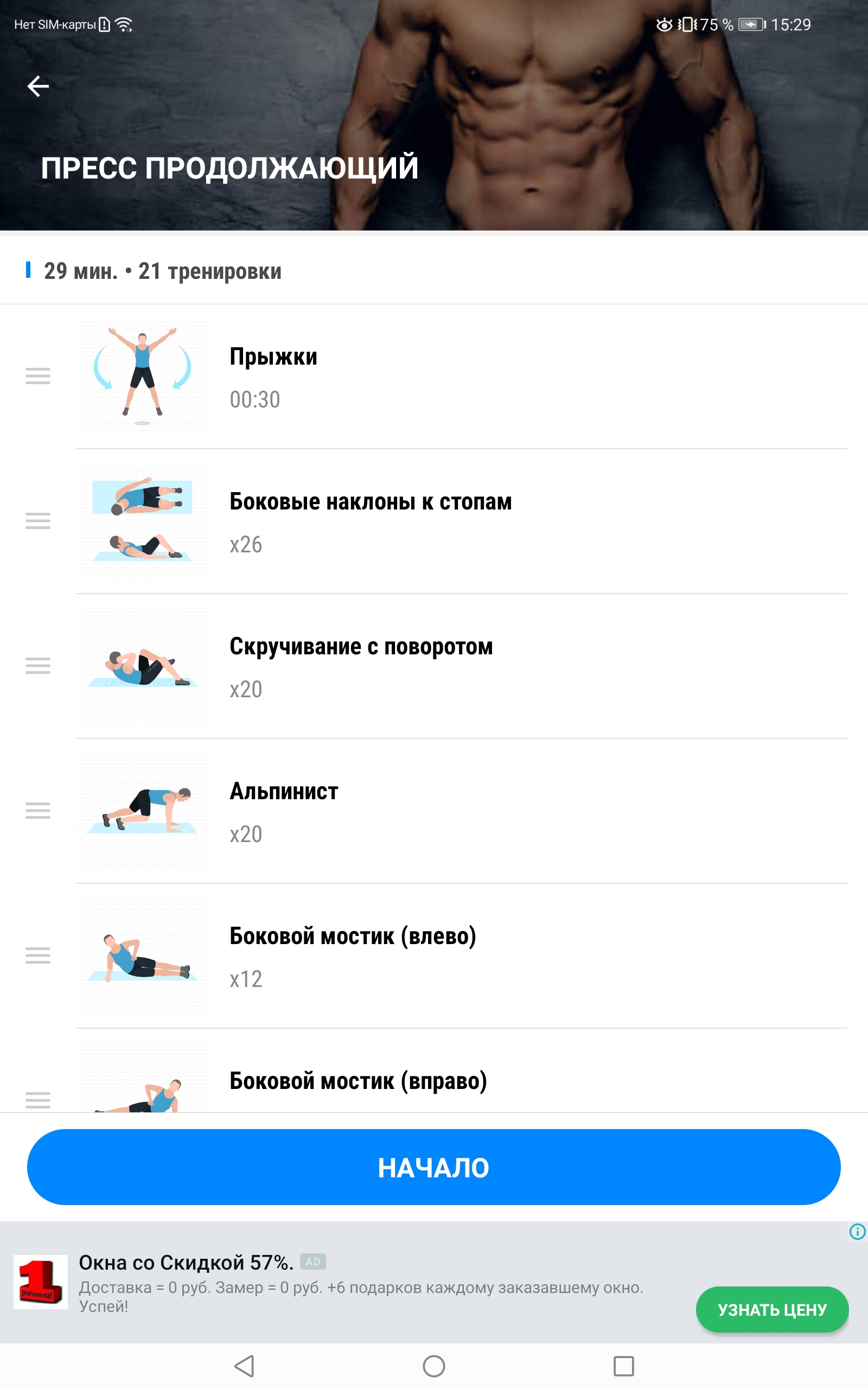Start the workout with НАЧАЛО button
This screenshot has width=868, height=1389.
tap(434, 1167)
